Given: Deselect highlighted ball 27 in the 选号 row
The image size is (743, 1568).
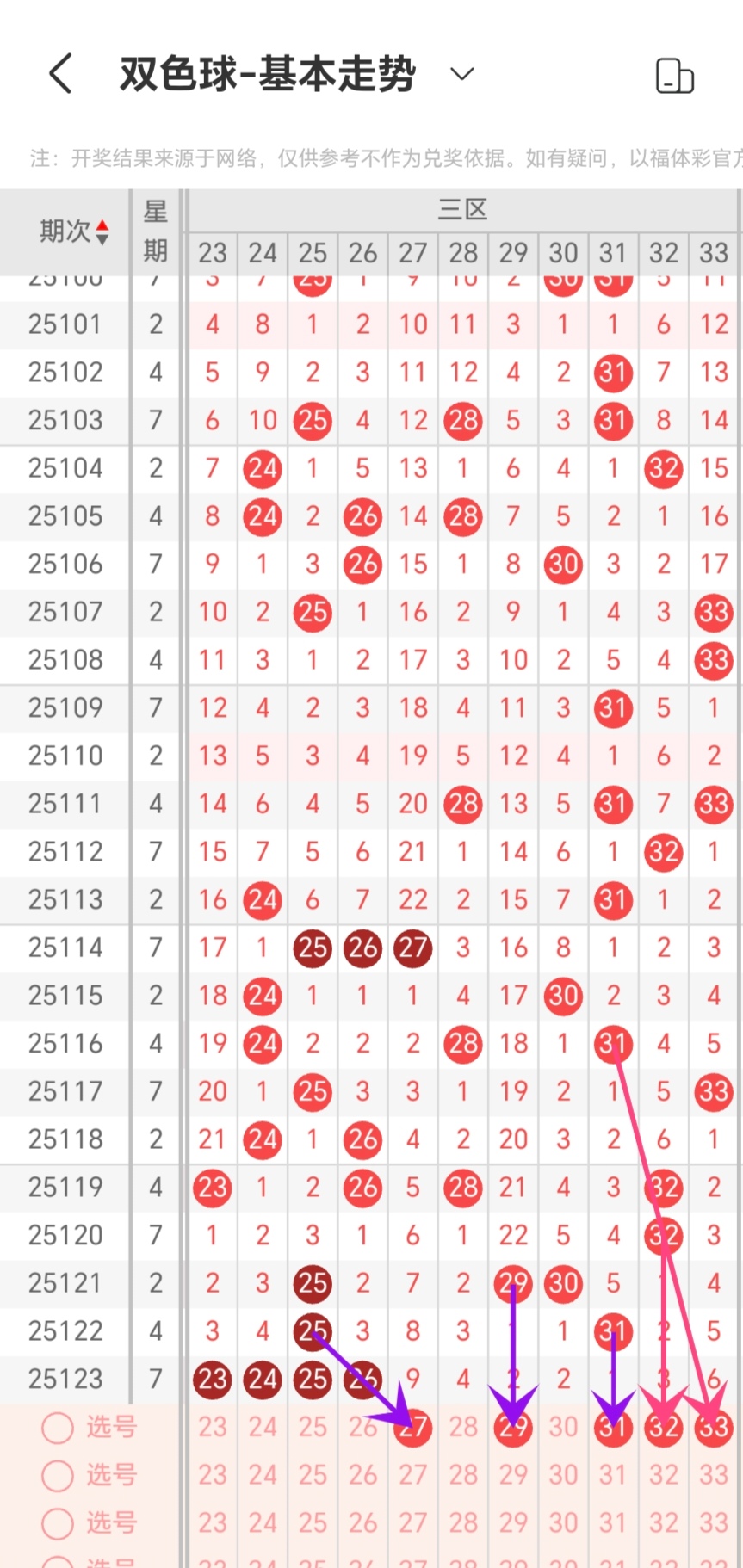Looking at the screenshot, I should pyautogui.click(x=413, y=1428).
